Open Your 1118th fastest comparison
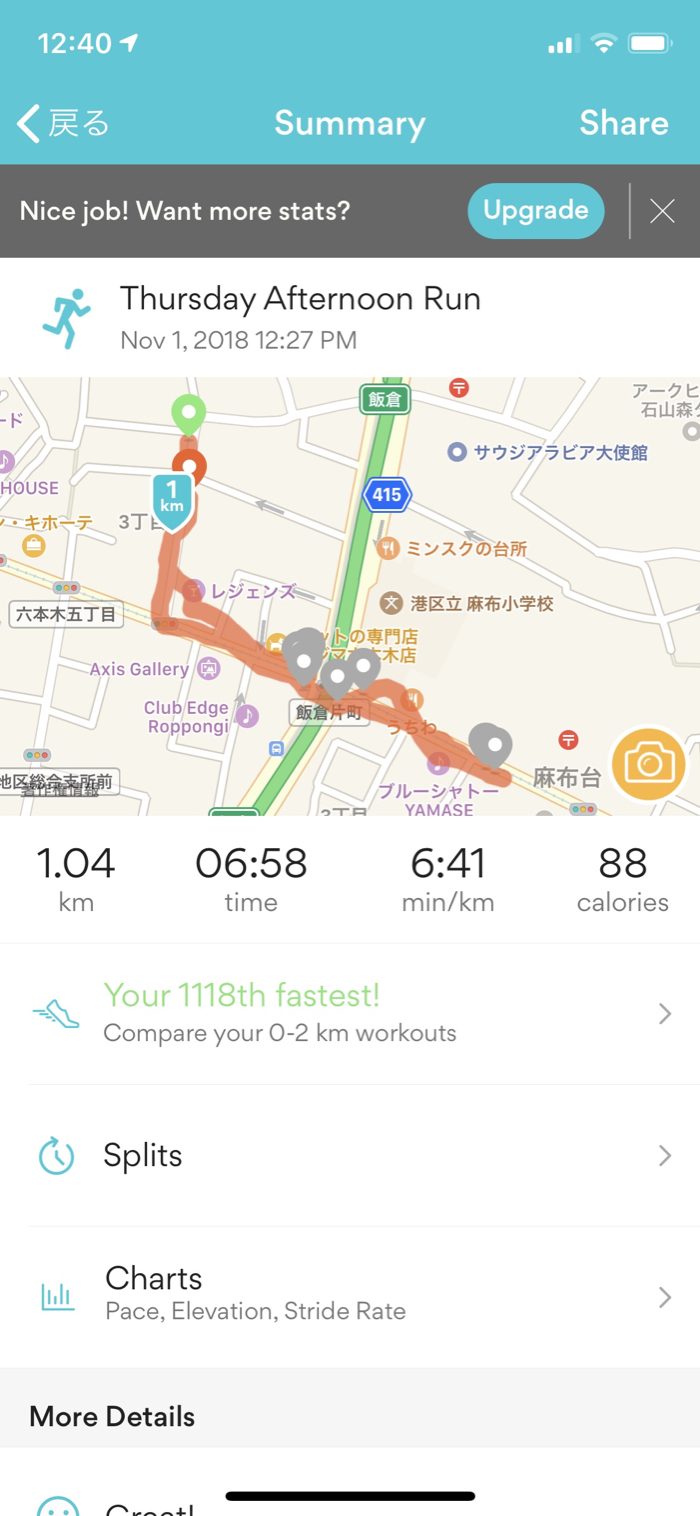The height and width of the screenshot is (1516, 700). click(x=350, y=1014)
